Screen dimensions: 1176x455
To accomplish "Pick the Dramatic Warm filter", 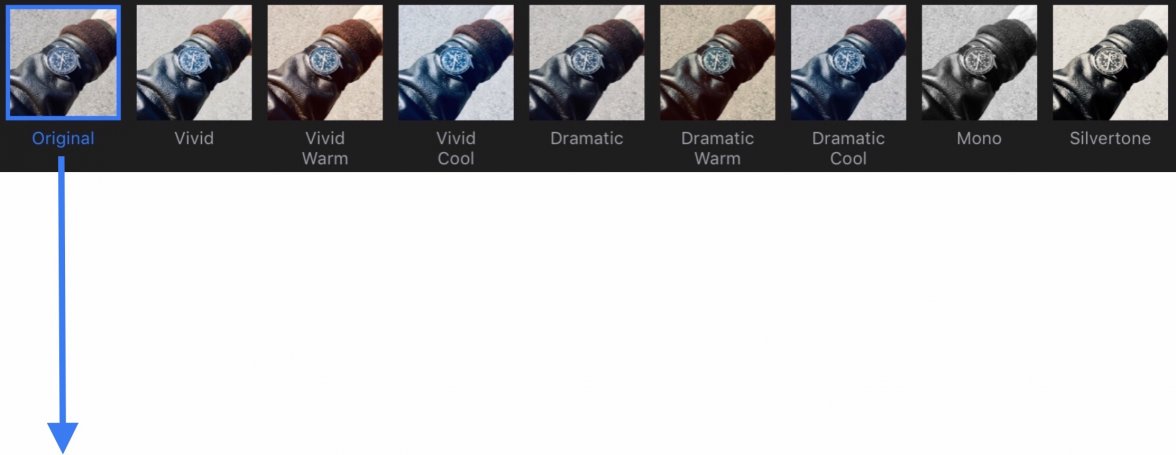I will point(718,62).
